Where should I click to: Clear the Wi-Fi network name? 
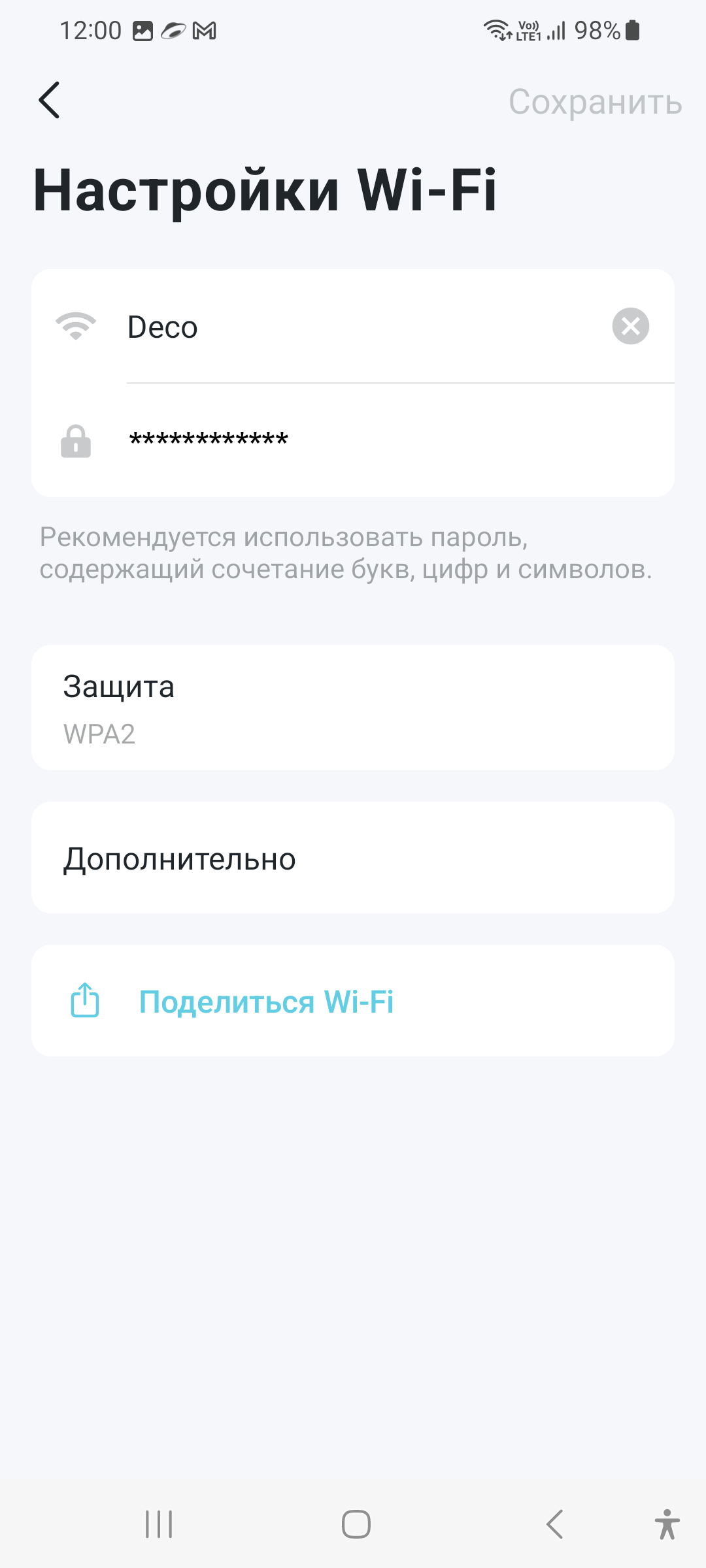630,326
